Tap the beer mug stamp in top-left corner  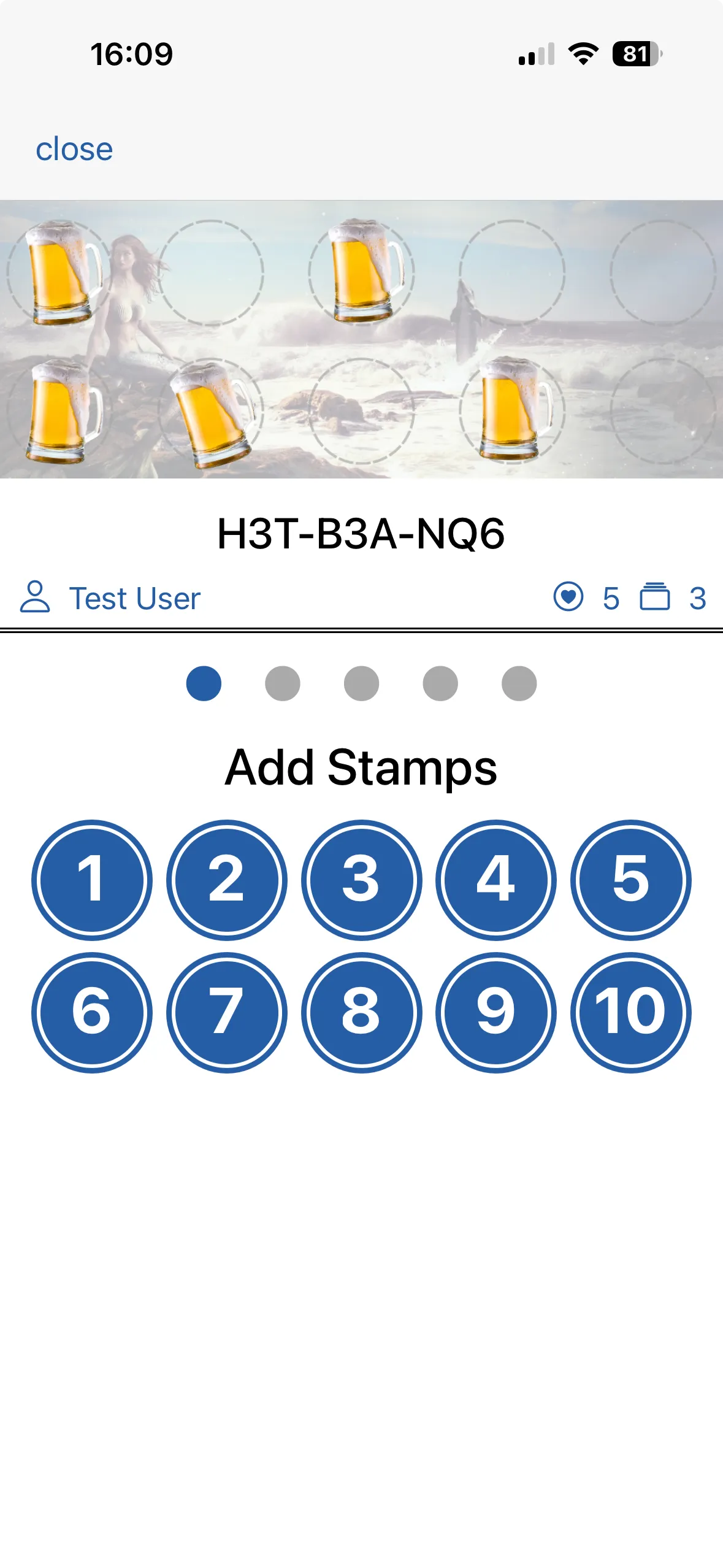(61, 273)
